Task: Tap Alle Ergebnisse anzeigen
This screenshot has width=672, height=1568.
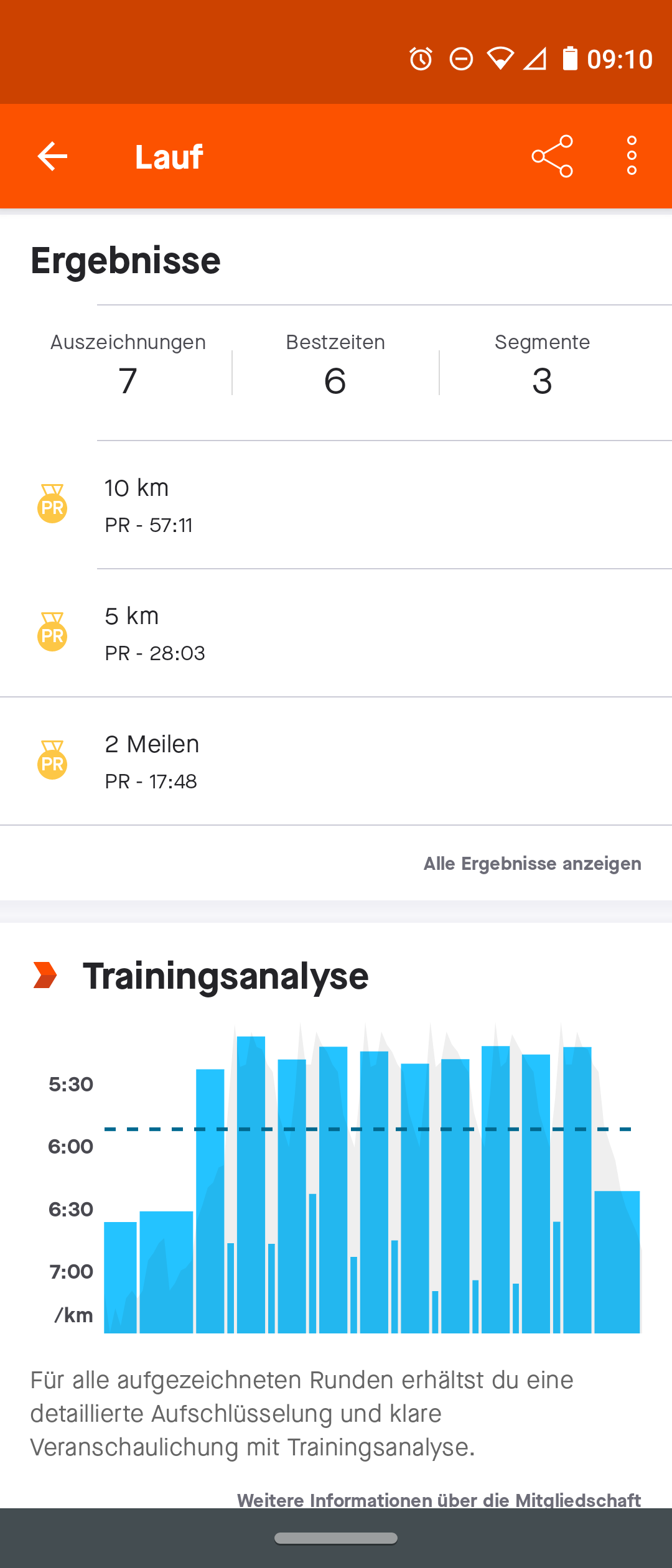Action: tap(532, 864)
